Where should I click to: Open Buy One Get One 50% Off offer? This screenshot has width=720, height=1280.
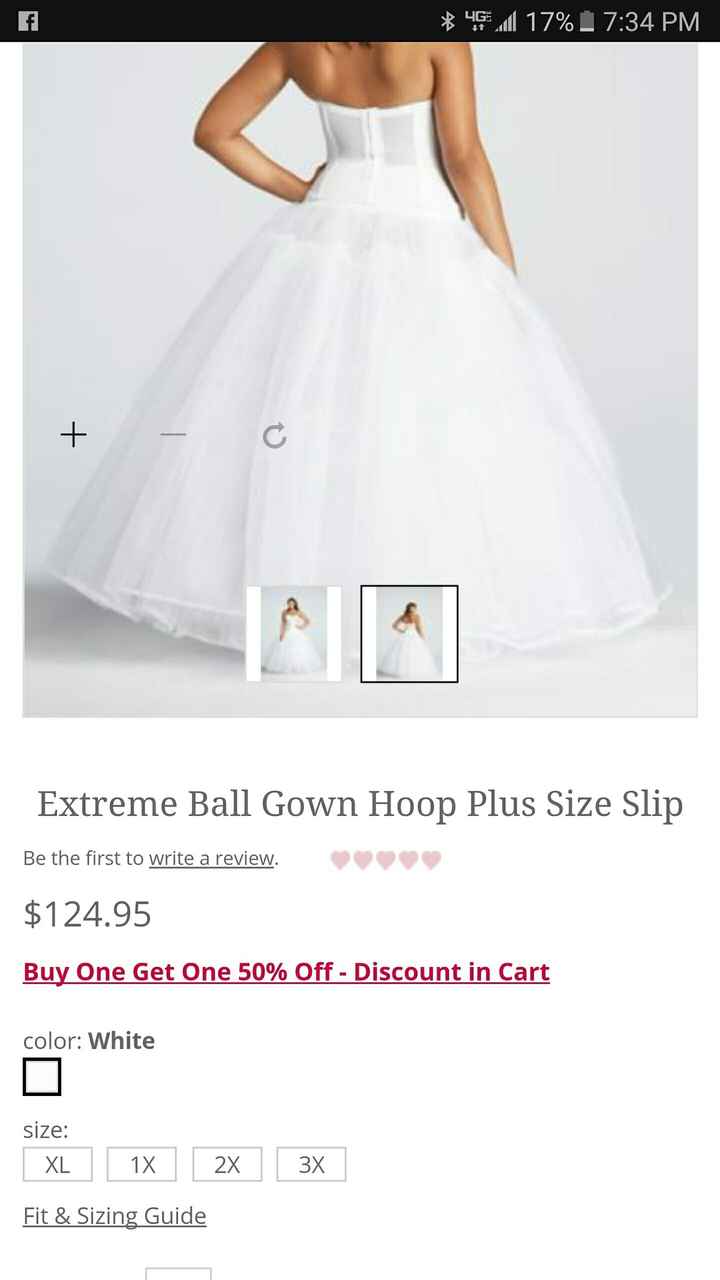point(286,971)
